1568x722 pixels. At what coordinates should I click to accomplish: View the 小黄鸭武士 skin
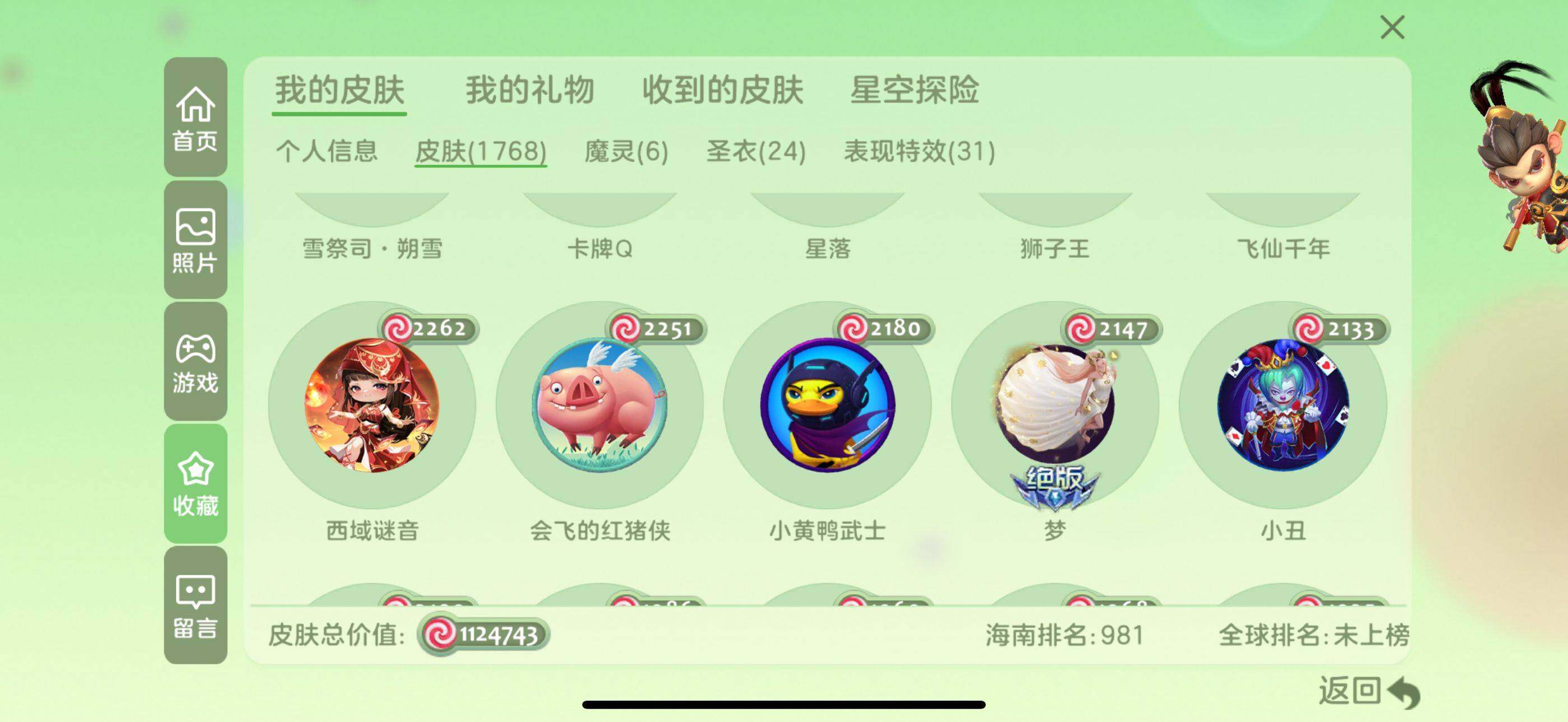click(x=827, y=406)
